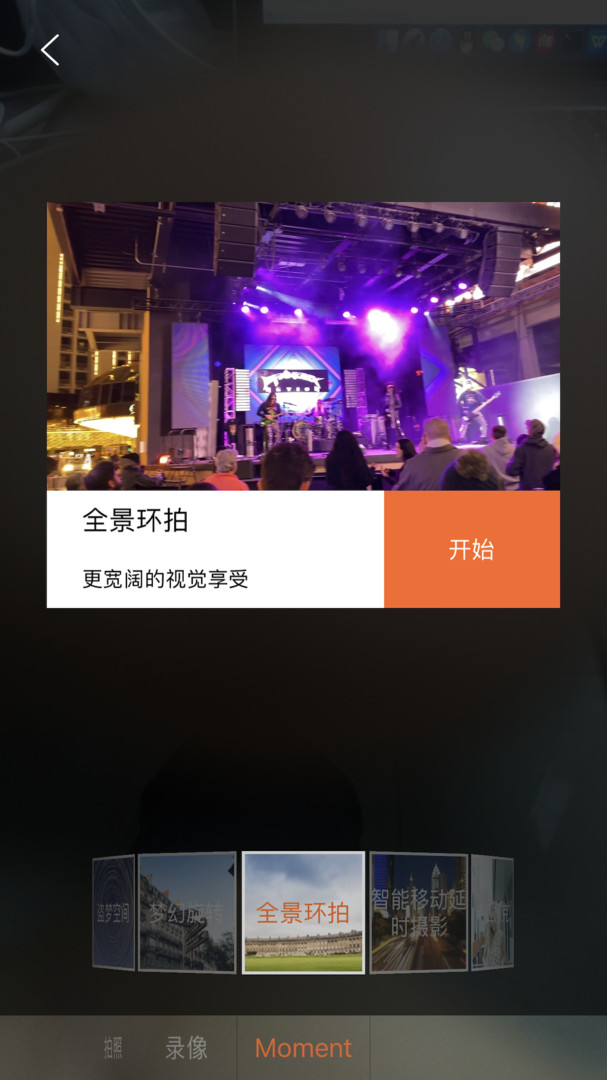The height and width of the screenshot is (1080, 607).
Task: Tap the orange 开始 button
Action: pos(471,549)
